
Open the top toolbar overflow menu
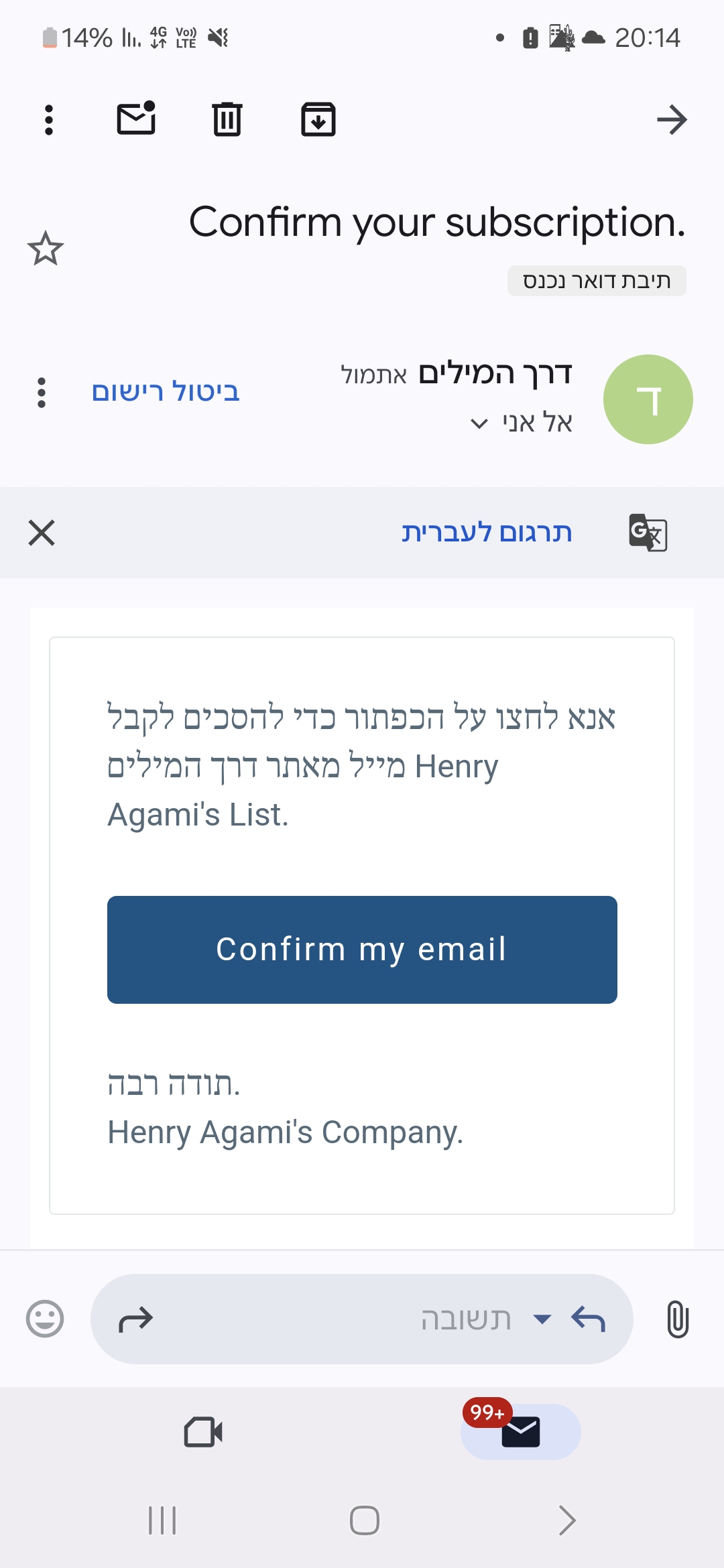point(48,120)
